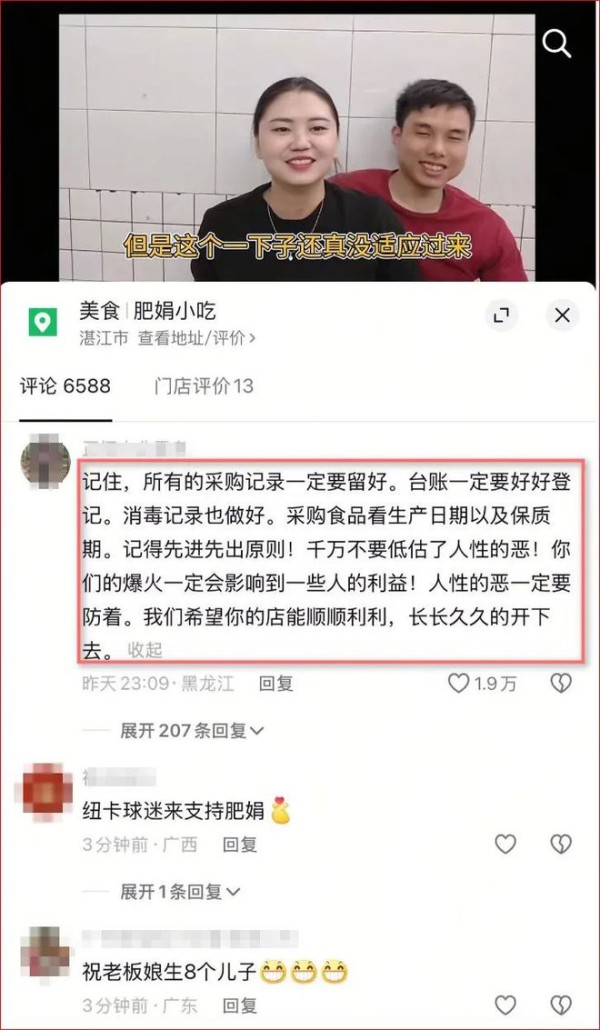Image resolution: width=600 pixels, height=1030 pixels.
Task: Expand the 207 replies
Action: 192,731
